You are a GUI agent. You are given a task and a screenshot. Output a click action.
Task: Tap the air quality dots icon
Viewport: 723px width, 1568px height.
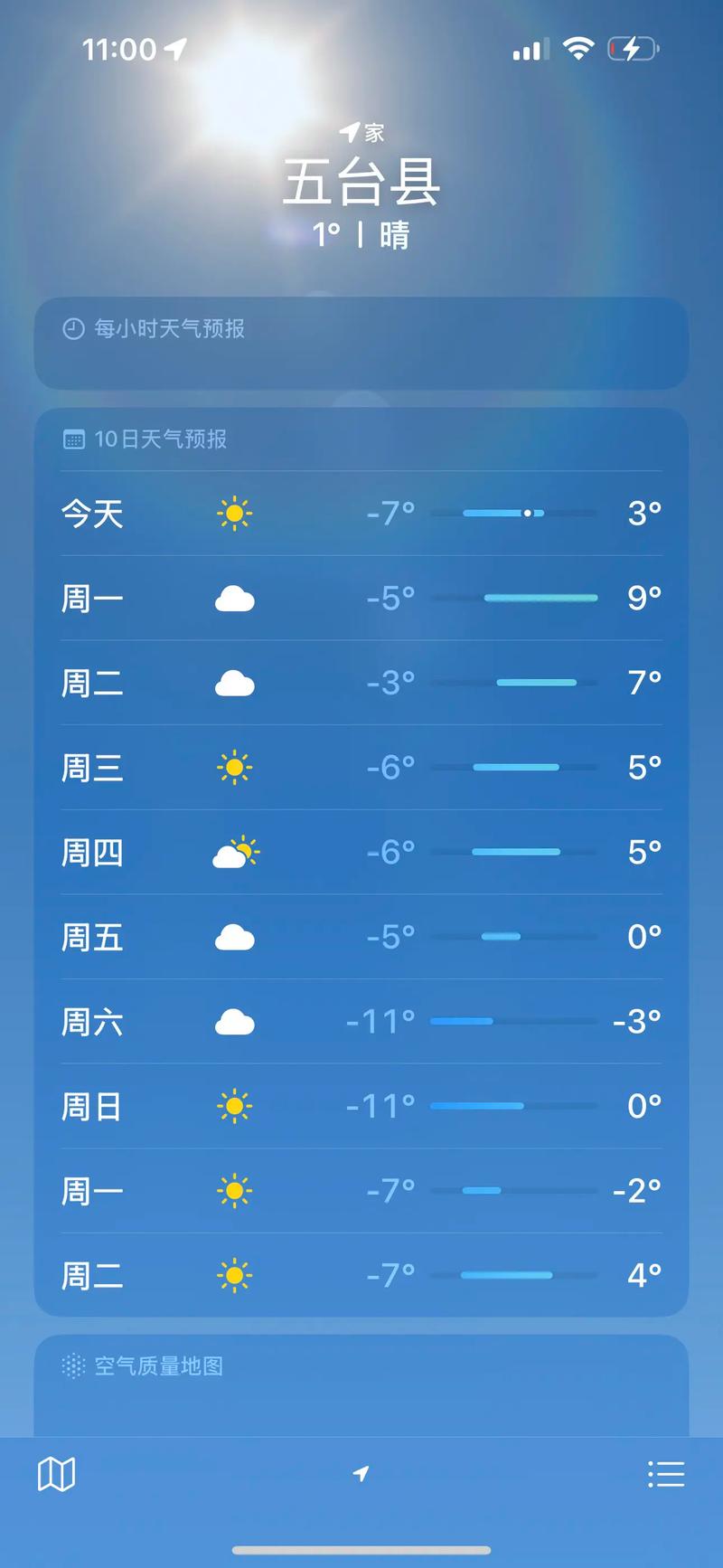[x=70, y=1366]
